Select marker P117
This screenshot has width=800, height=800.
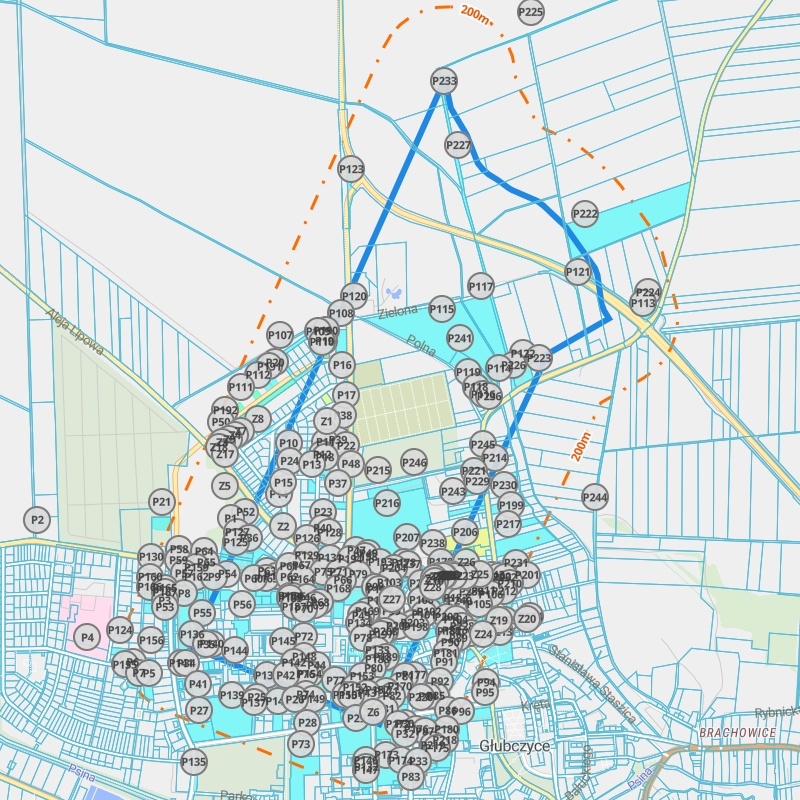pos(481,287)
